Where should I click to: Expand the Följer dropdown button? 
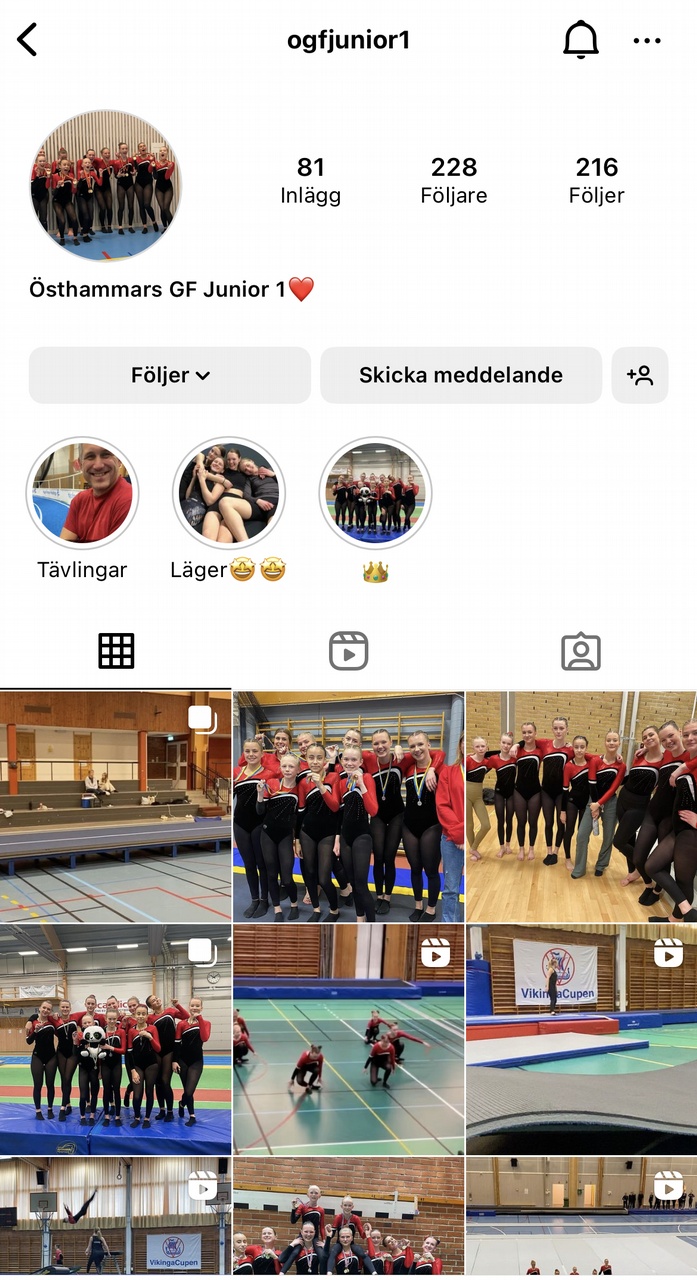coord(170,375)
